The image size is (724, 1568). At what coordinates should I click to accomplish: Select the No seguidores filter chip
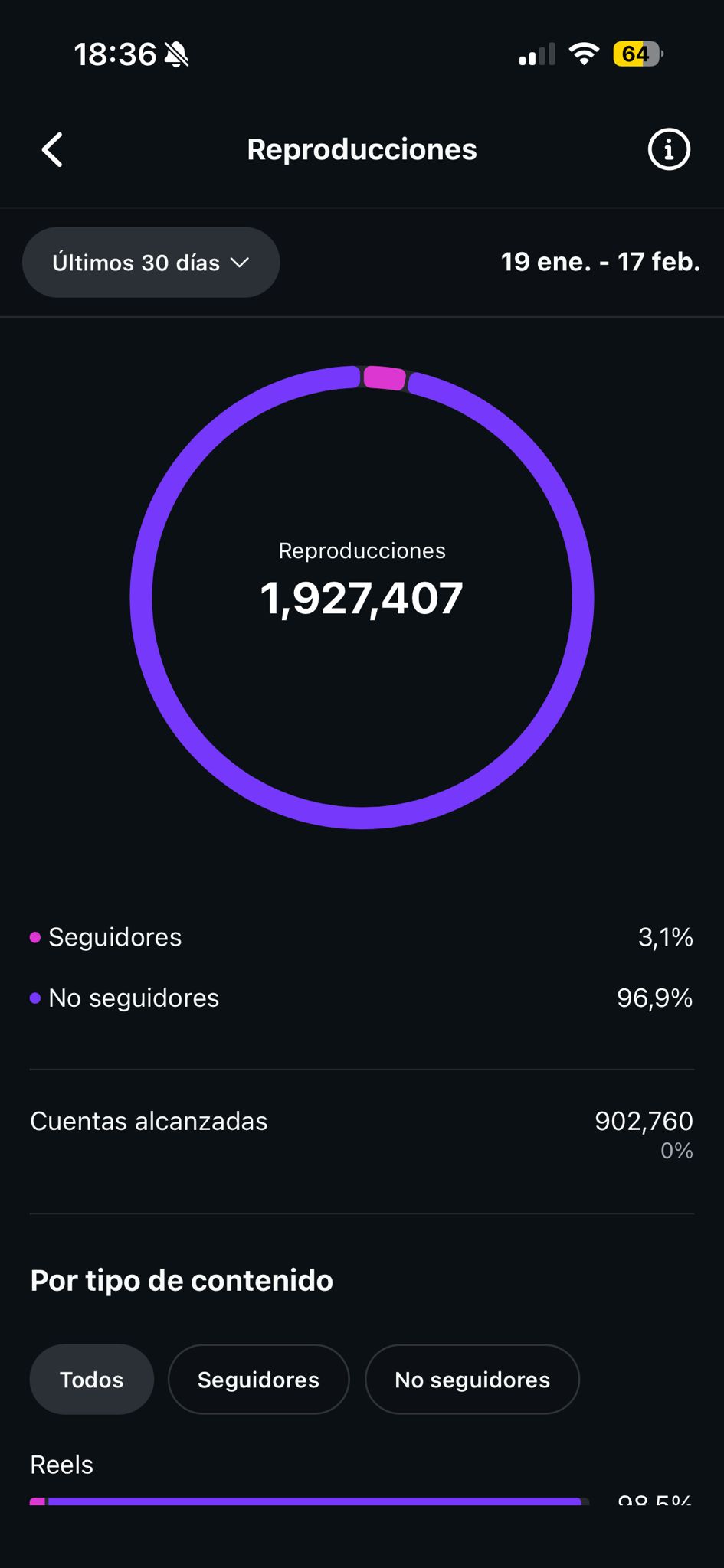coord(472,1379)
